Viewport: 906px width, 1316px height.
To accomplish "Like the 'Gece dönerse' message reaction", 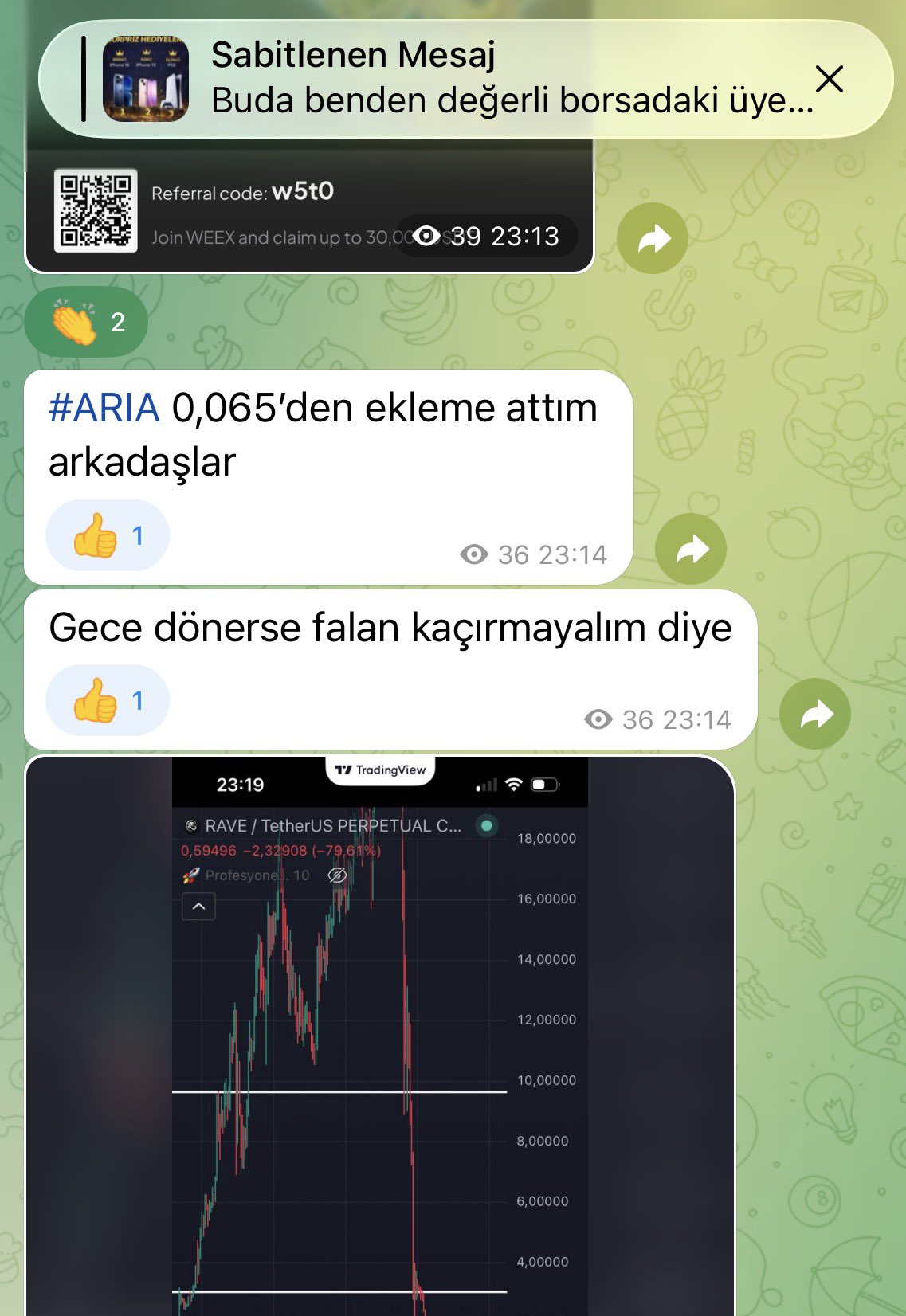I will pos(108,700).
